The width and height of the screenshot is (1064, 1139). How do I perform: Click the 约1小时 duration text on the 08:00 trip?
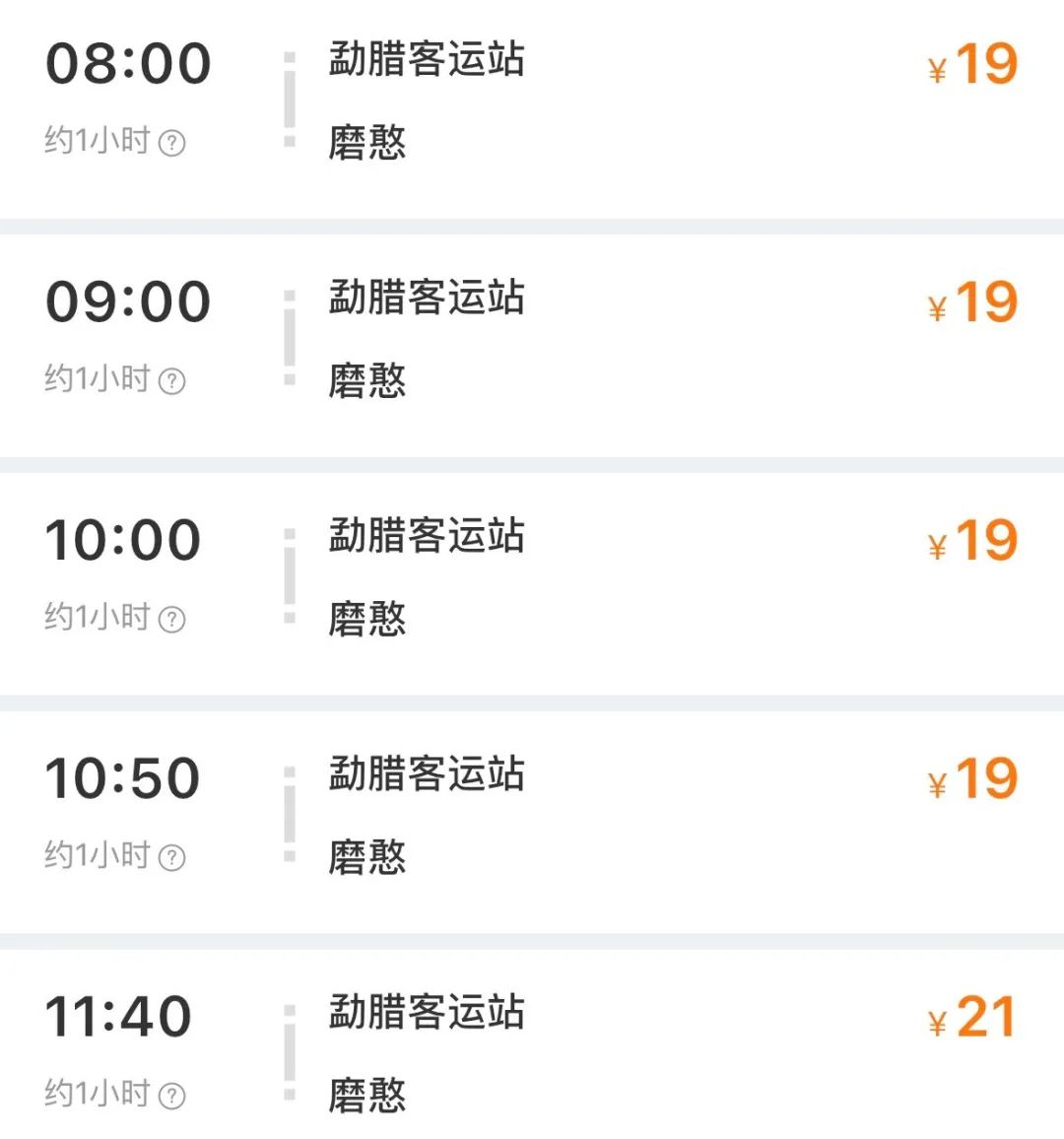(99, 141)
